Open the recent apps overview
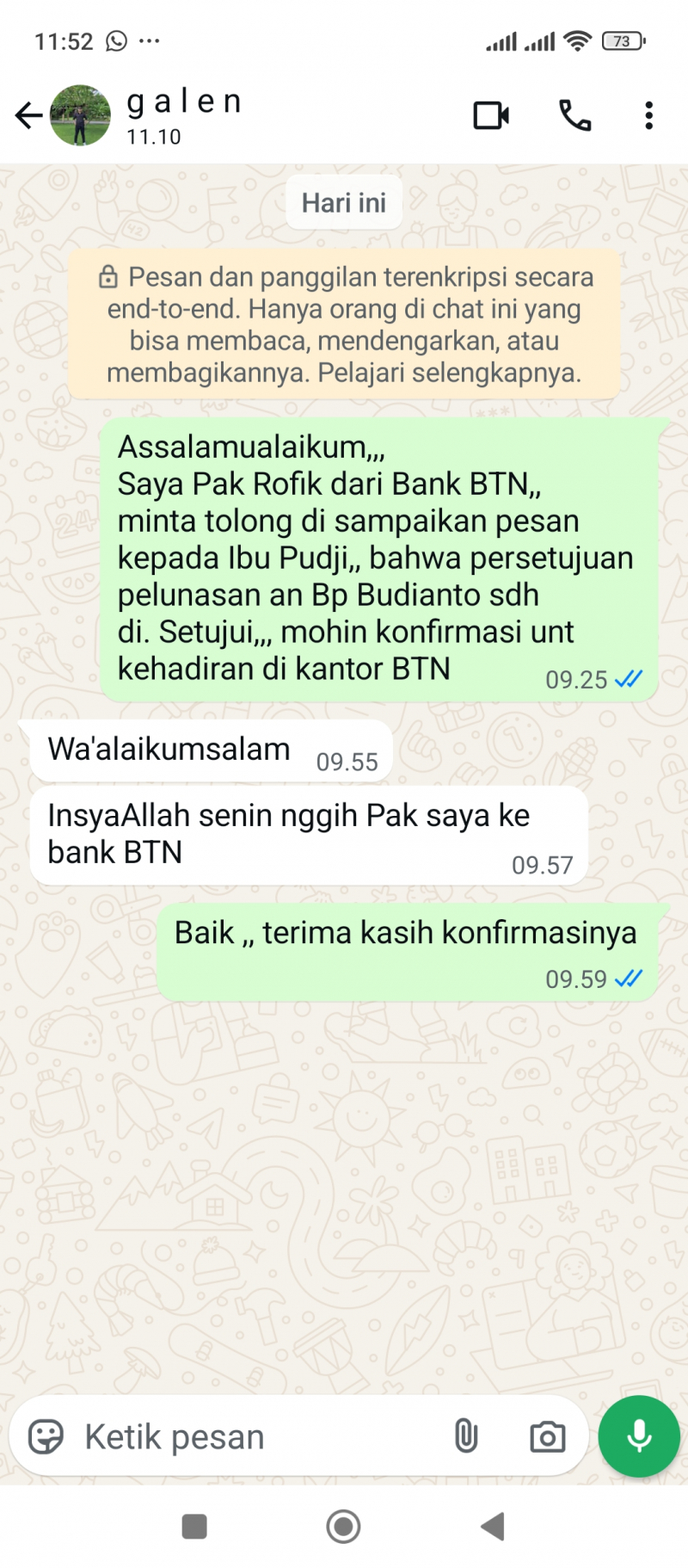Screen dimensions: 688x1568 (x=194, y=1527)
